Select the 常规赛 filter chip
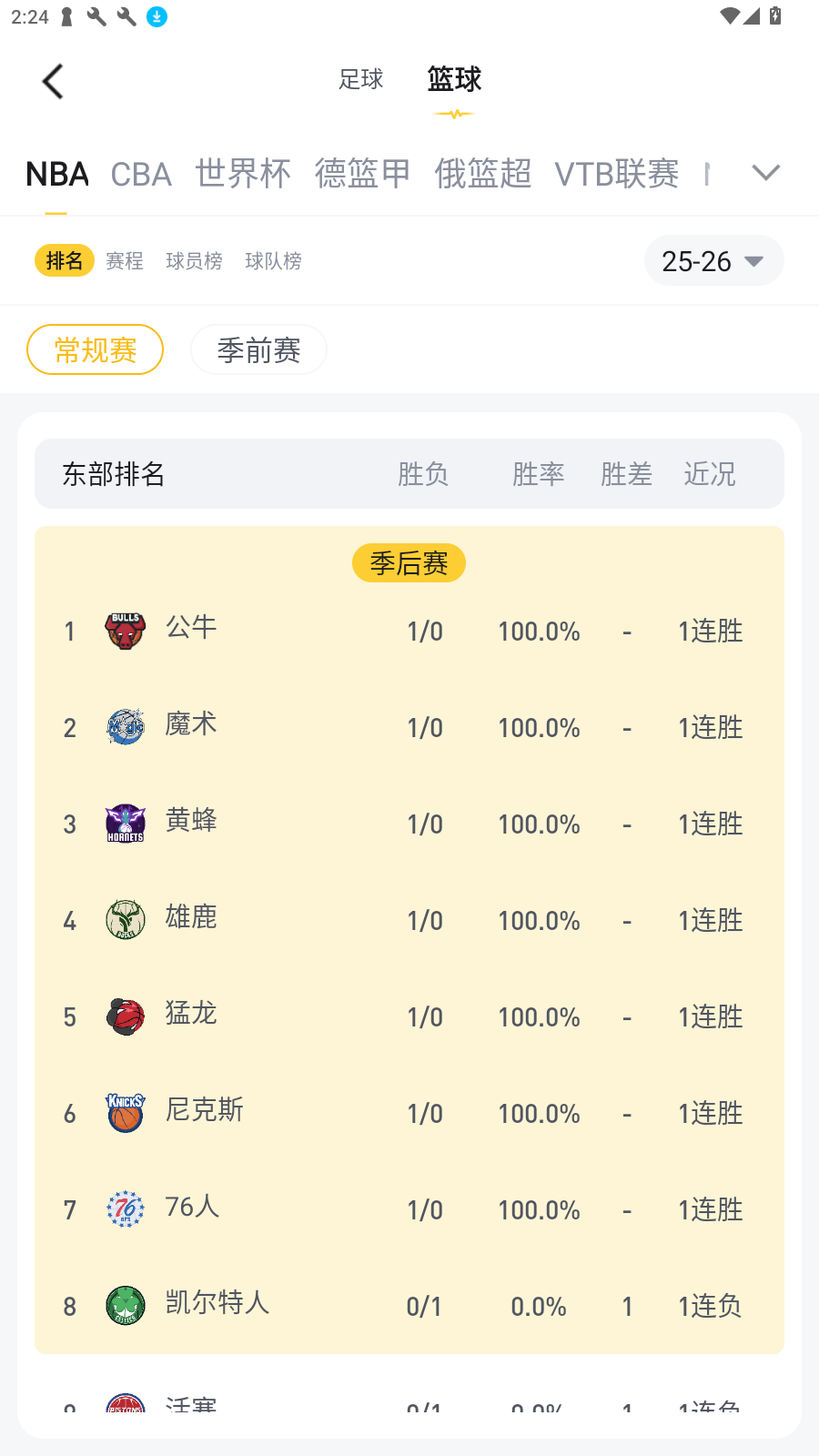This screenshot has height=1456, width=819. click(95, 349)
